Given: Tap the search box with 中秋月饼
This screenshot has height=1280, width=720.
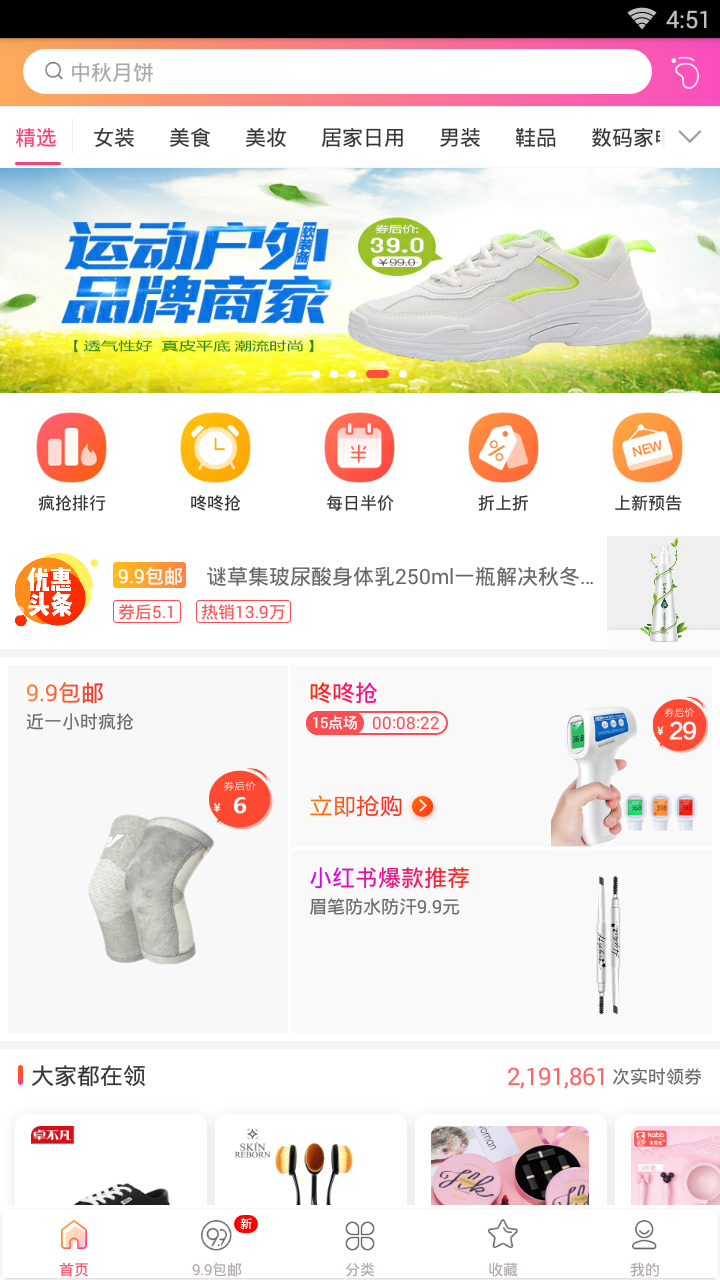Looking at the screenshot, I should point(337,72).
